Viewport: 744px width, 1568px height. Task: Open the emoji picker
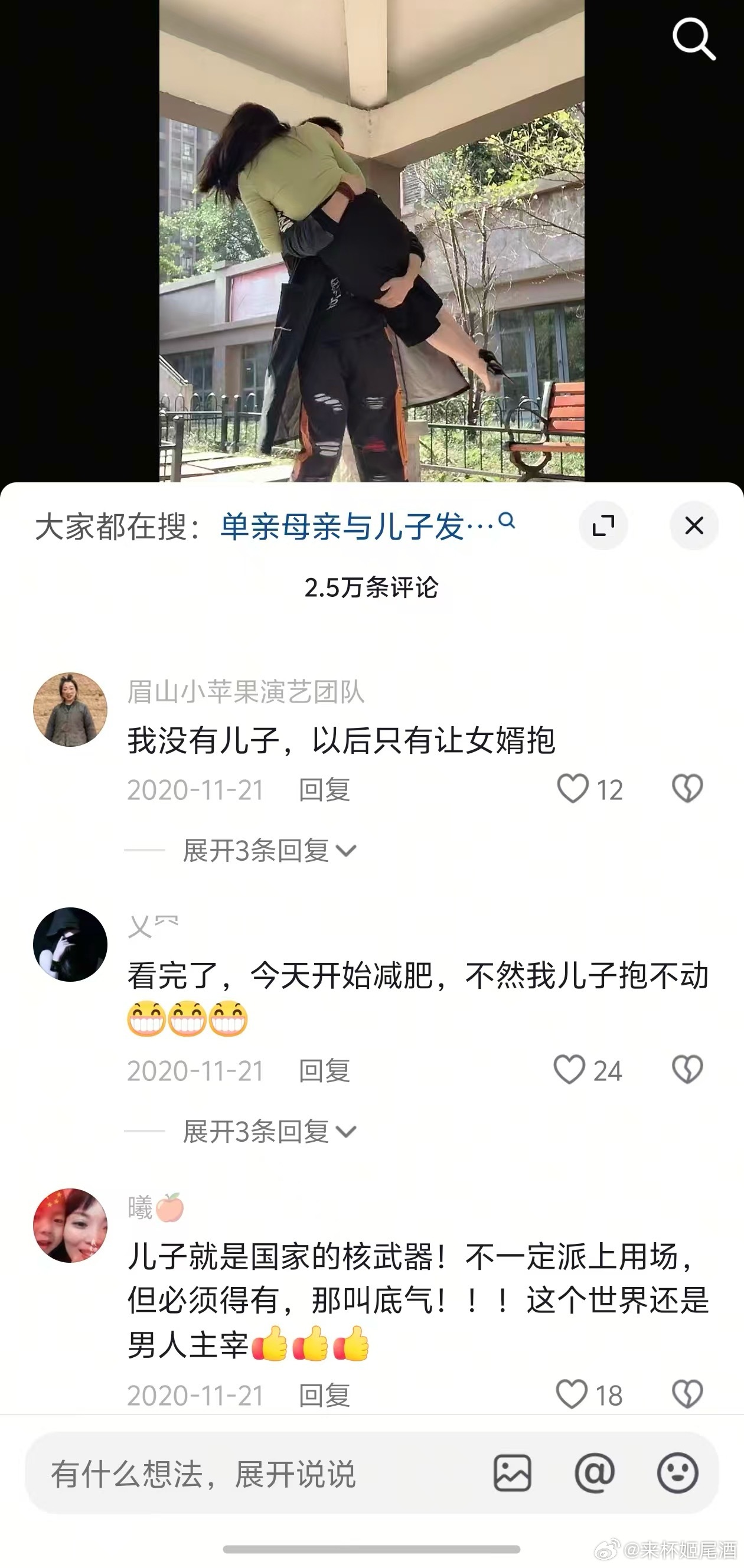[678, 1474]
